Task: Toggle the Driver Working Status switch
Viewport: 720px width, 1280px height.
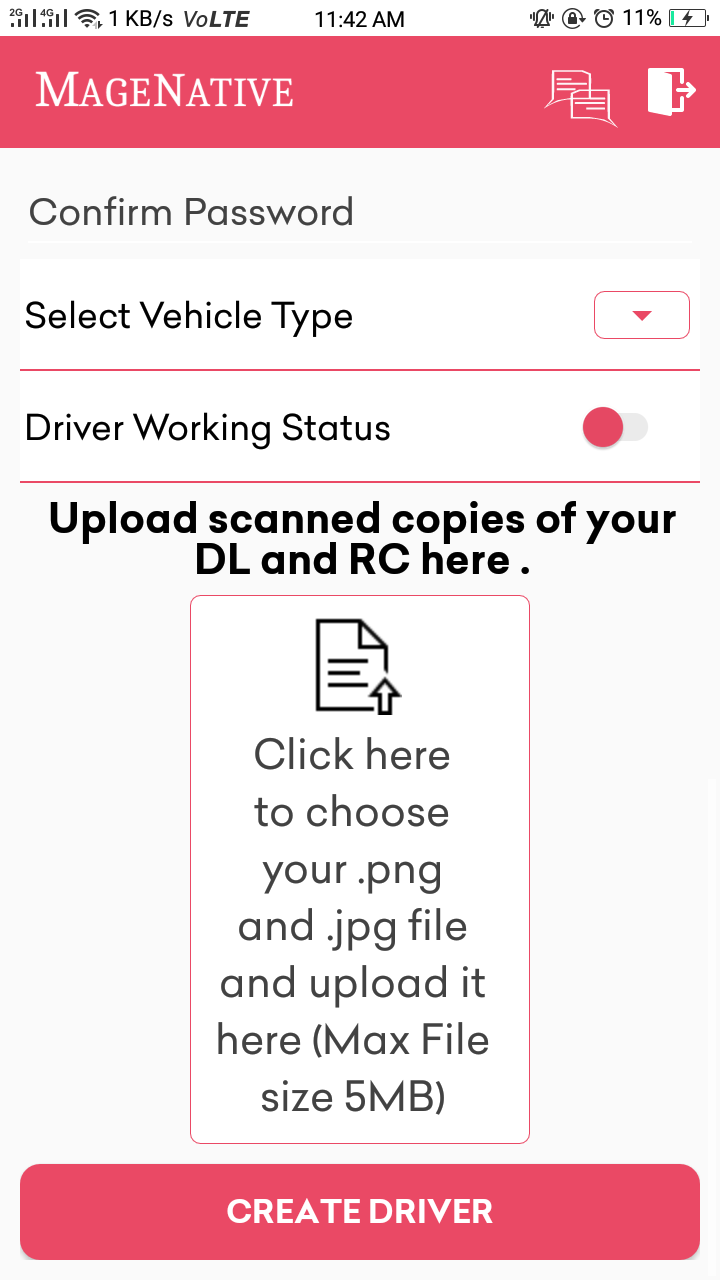Action: pos(615,428)
